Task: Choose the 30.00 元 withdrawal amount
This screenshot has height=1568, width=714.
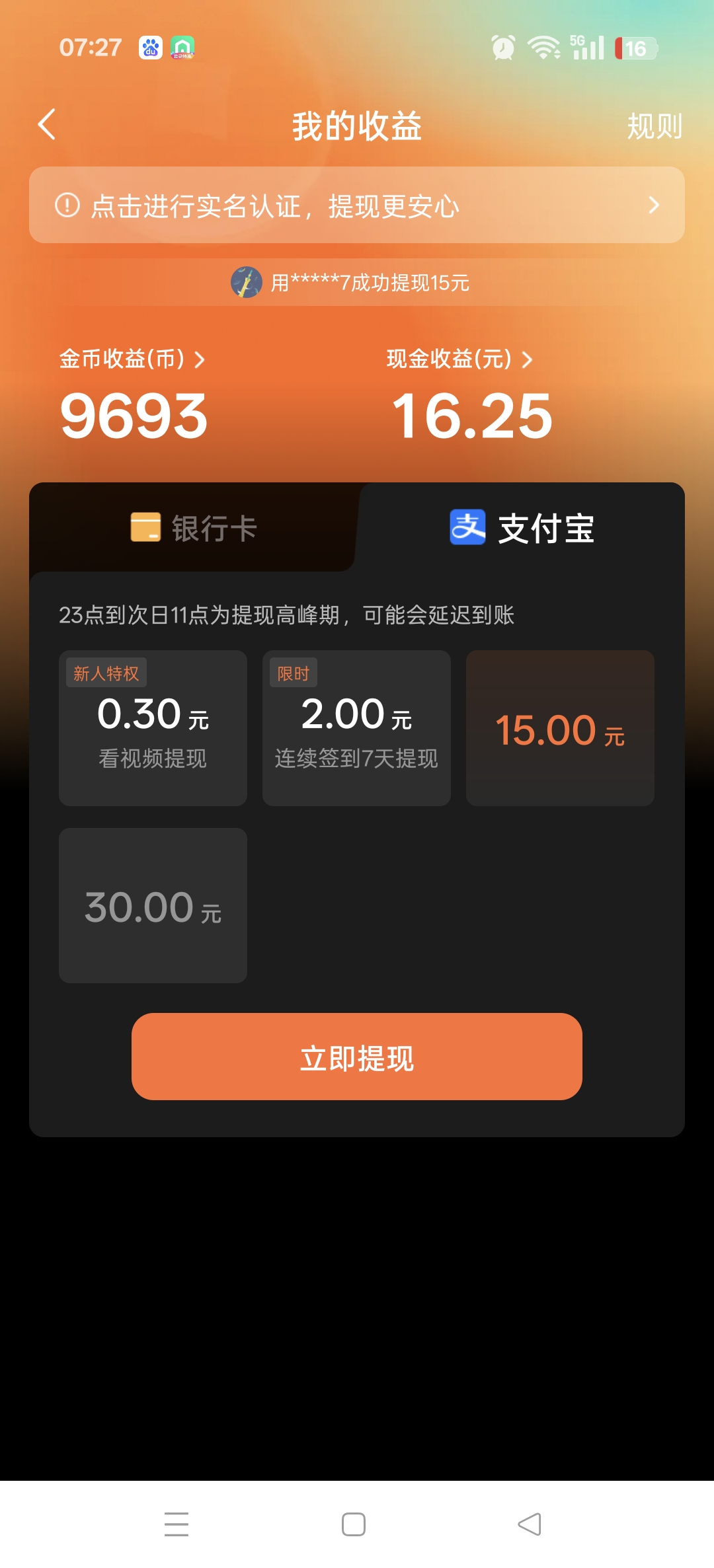Action: 153,905
